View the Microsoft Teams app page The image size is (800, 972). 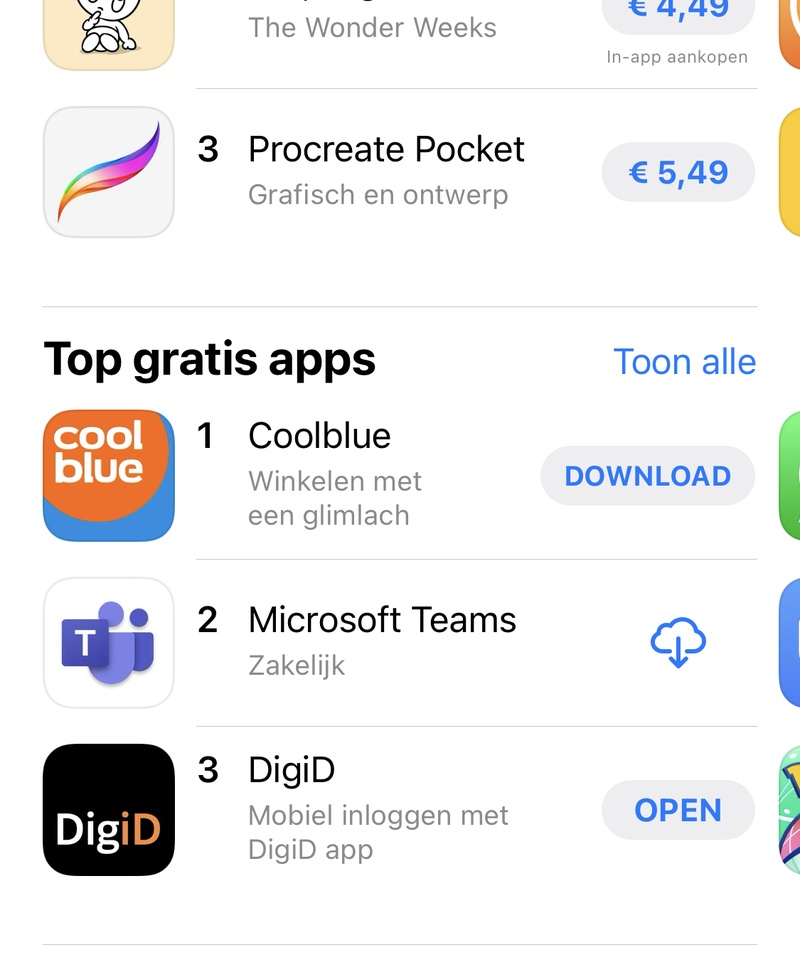coord(382,620)
